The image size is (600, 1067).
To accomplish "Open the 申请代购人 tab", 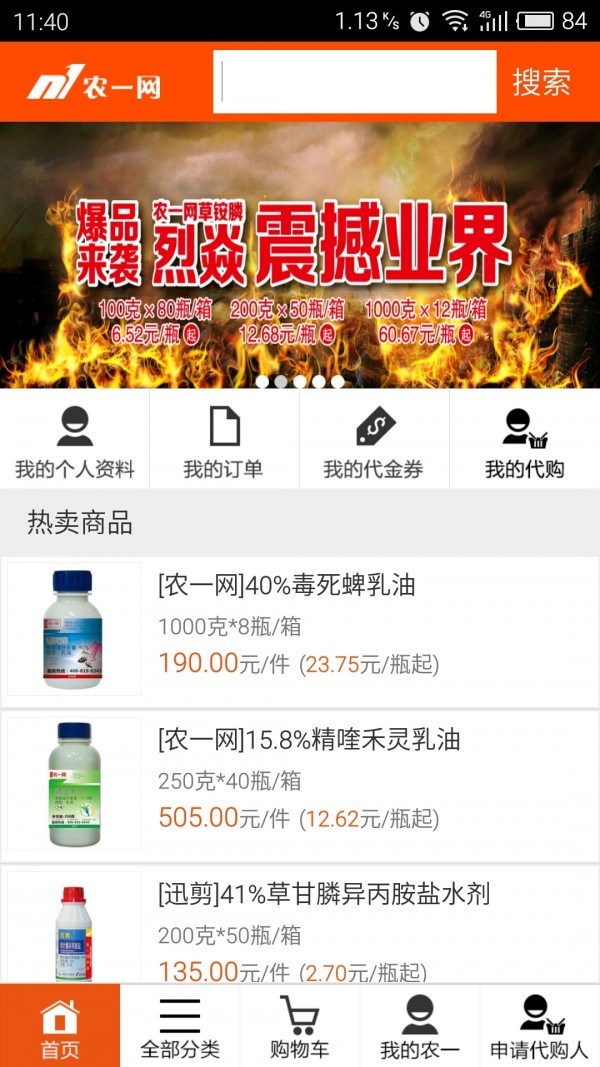I will (540, 1026).
